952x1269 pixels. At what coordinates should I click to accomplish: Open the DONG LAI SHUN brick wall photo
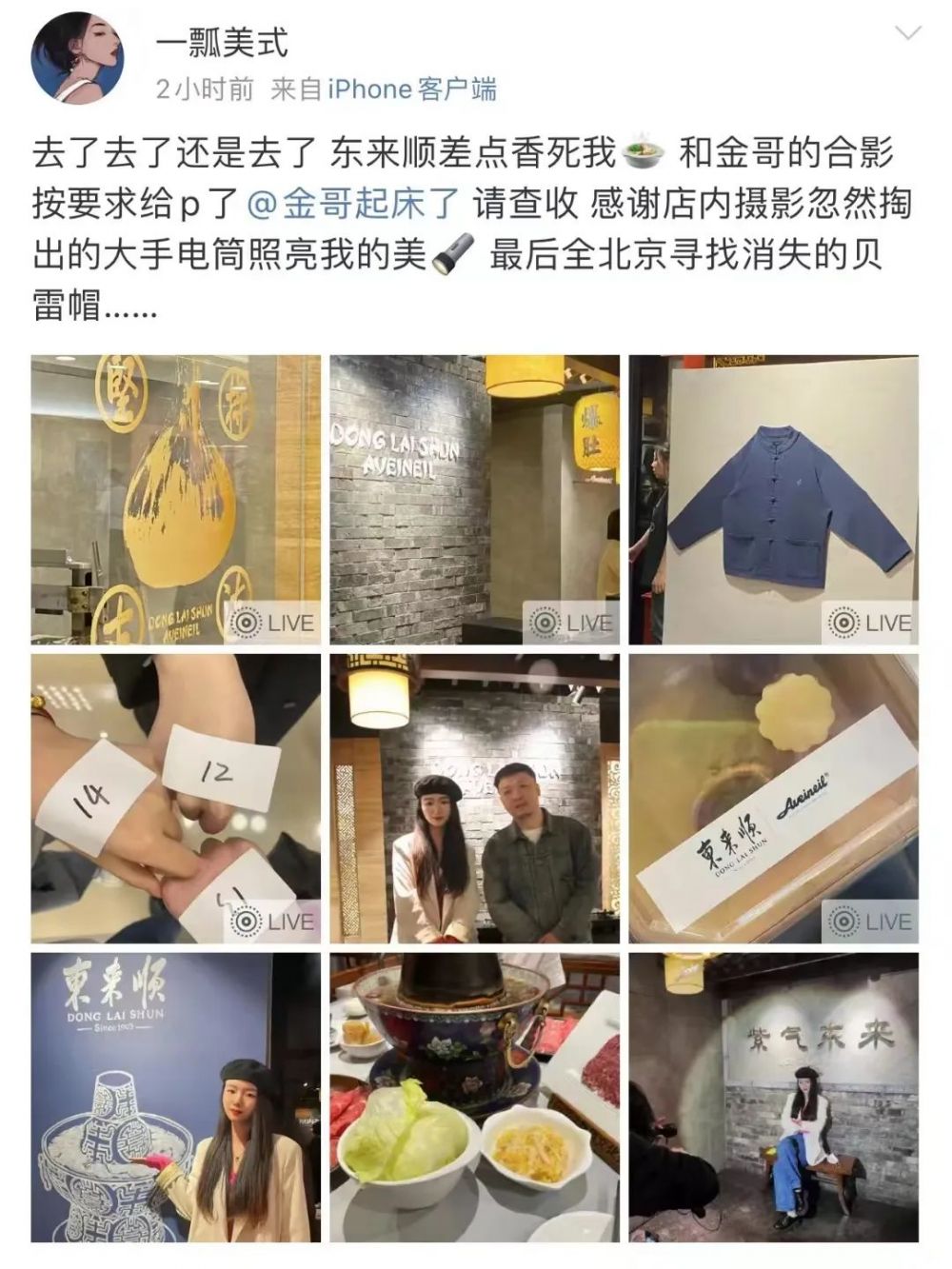pos(474,500)
